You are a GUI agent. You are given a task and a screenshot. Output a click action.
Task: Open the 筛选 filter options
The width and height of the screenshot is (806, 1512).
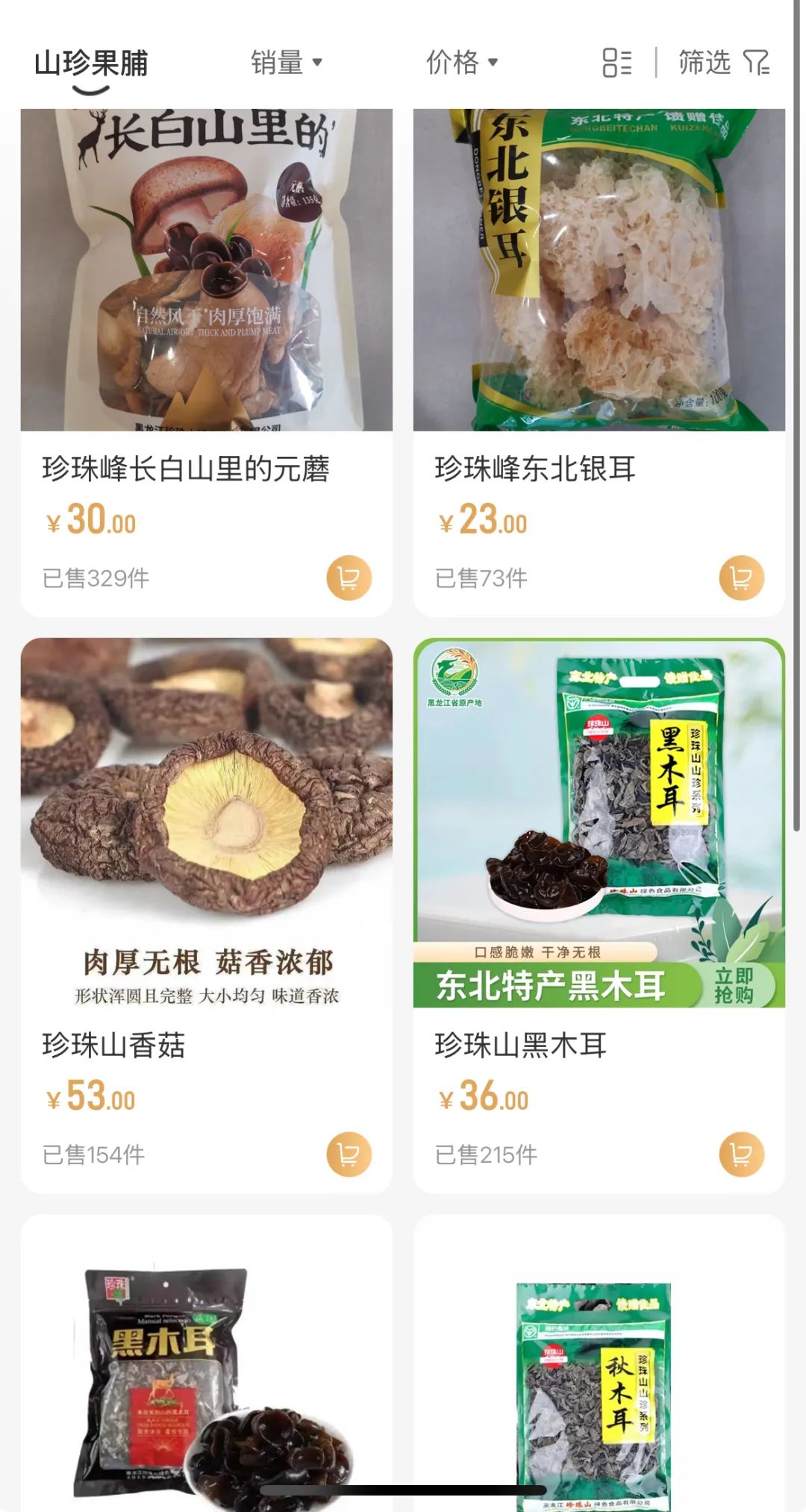click(x=723, y=63)
